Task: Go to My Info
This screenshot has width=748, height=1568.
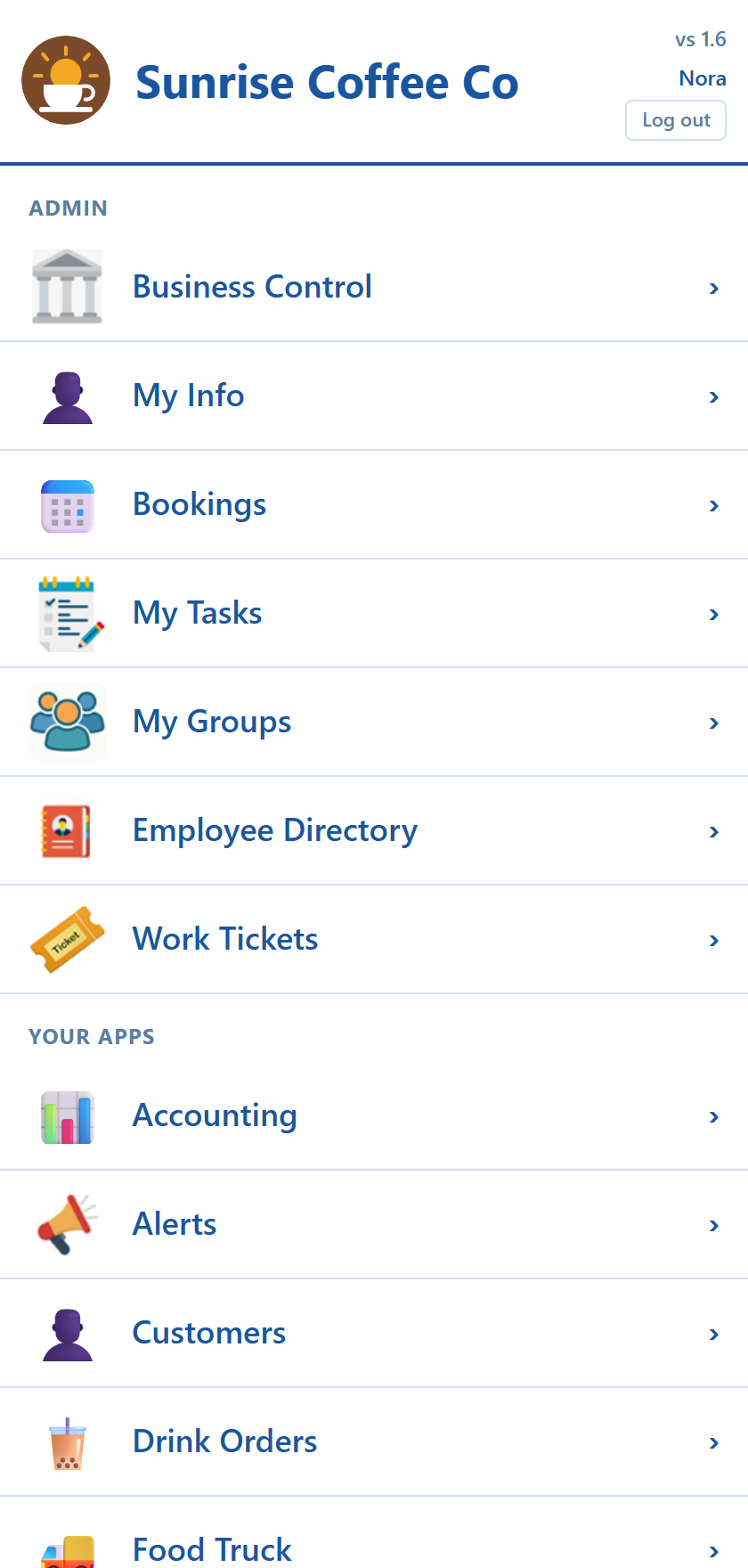Action: pyautogui.click(x=374, y=396)
